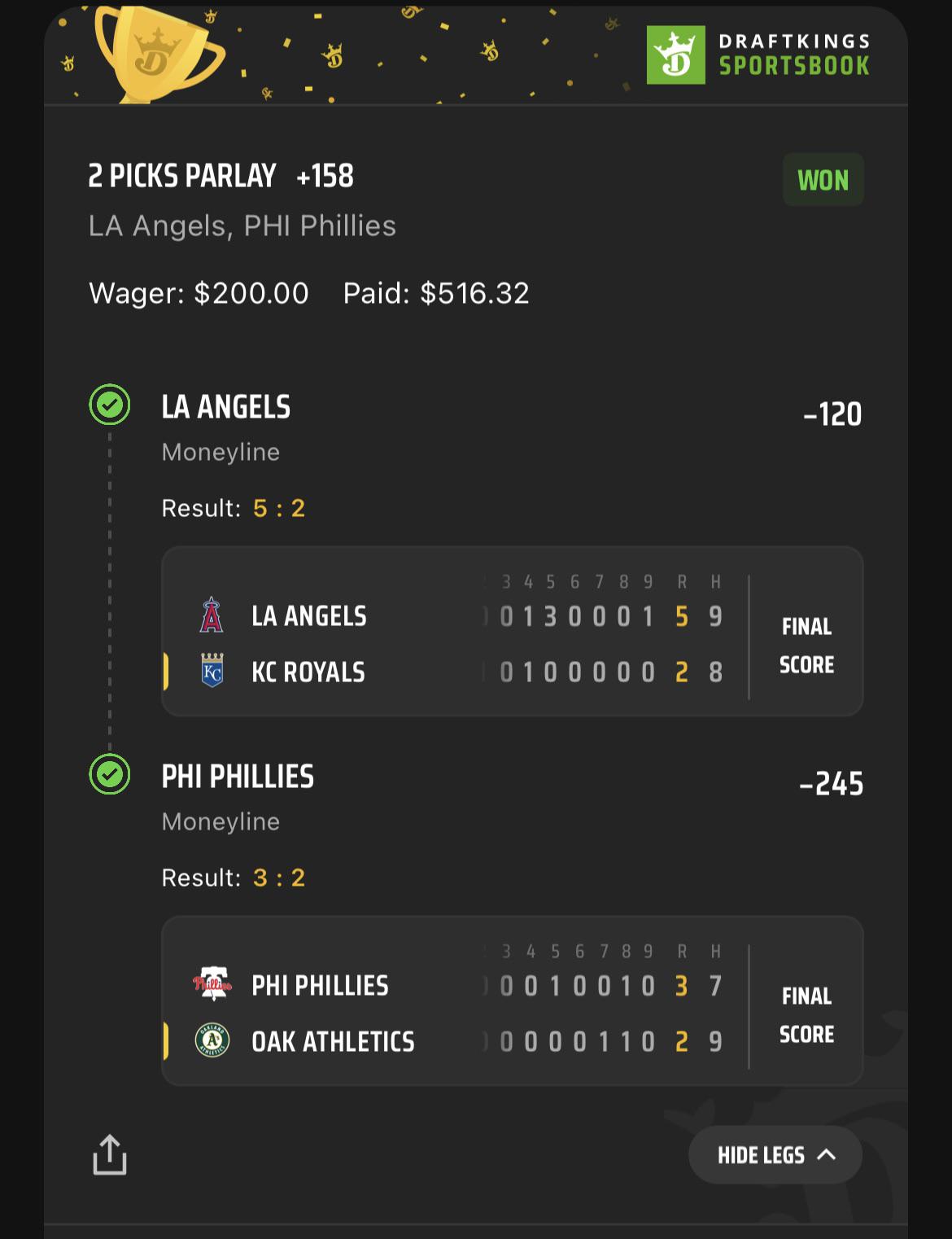The image size is (952, 1239).
Task: Click the Final Score label for Phillies game
Action: pos(806,1015)
